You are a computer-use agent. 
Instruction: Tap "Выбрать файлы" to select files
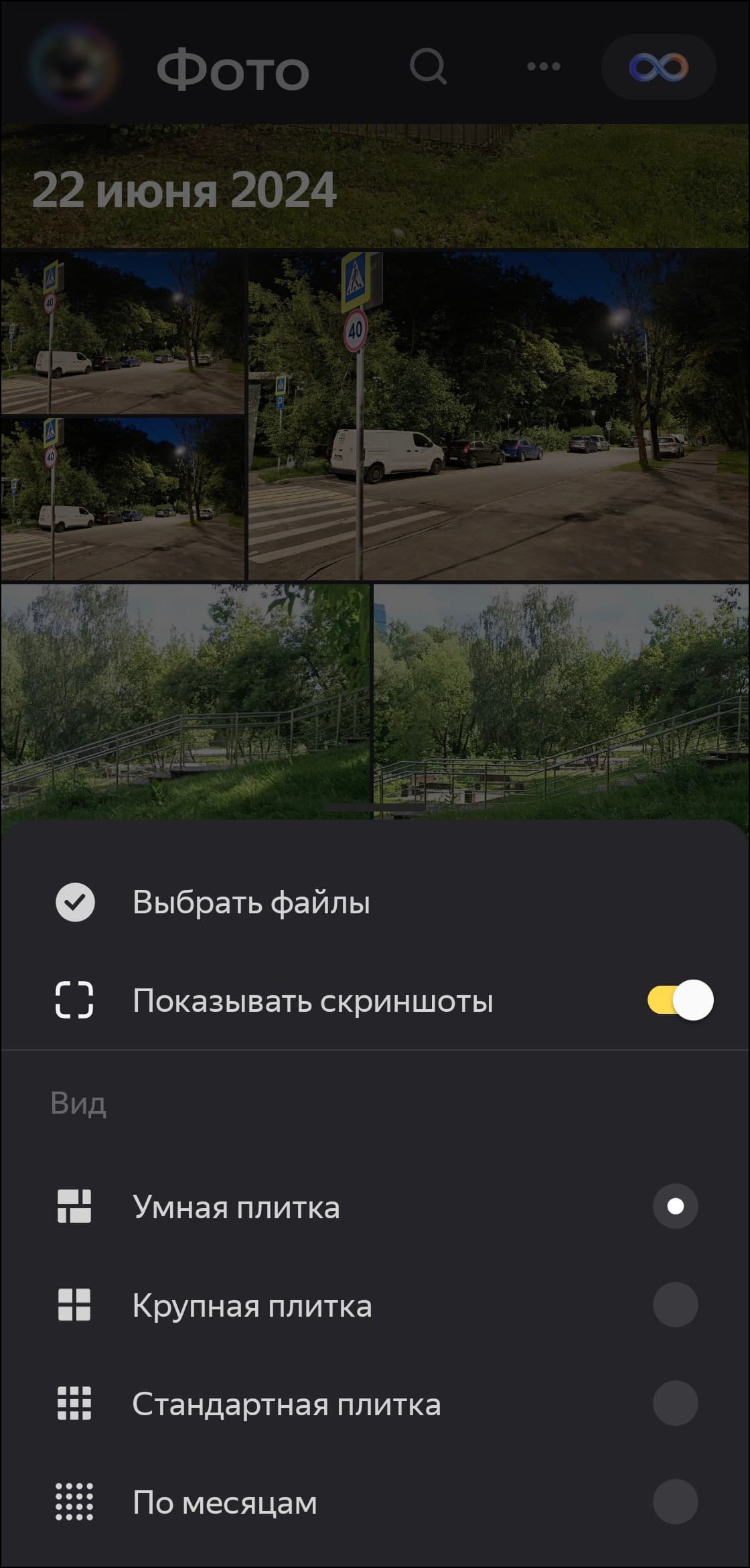250,902
